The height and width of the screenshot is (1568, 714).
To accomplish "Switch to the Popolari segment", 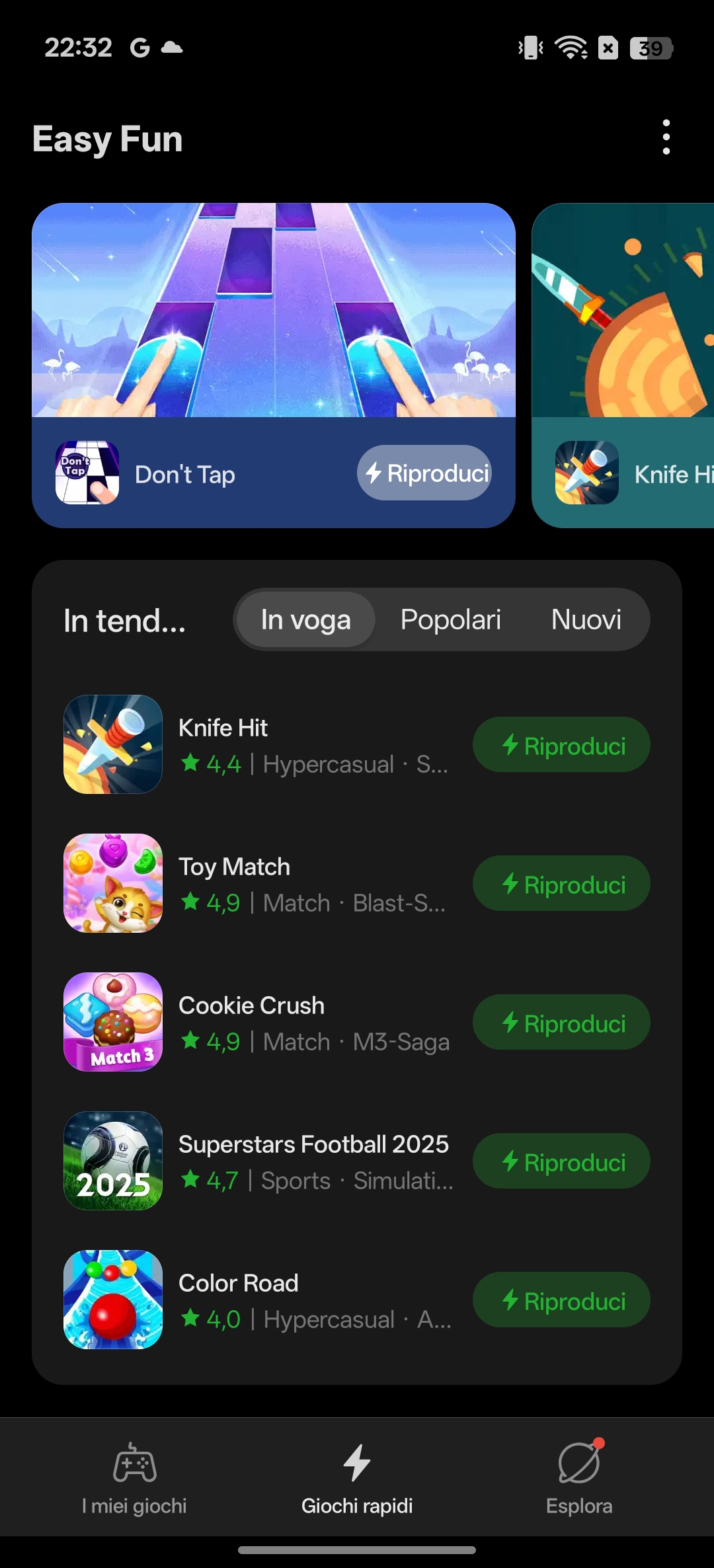I will click(x=450, y=620).
